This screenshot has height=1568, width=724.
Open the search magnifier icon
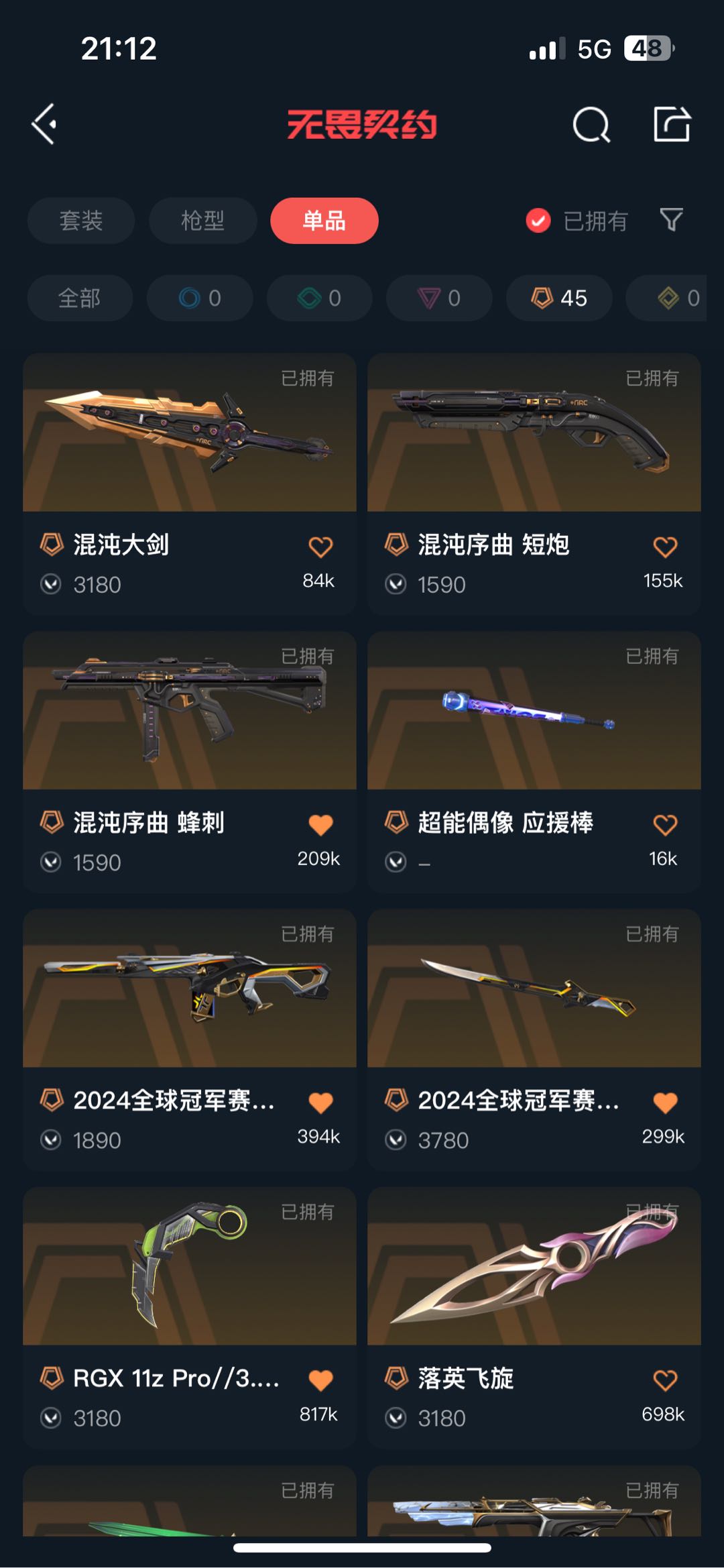(591, 125)
